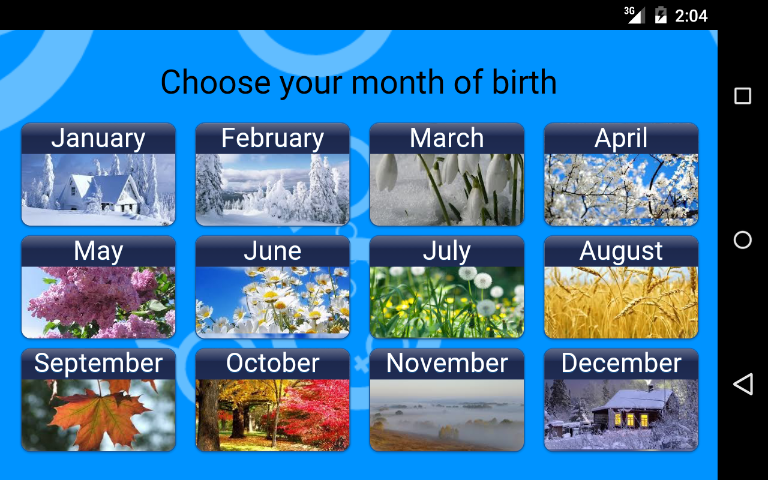Tap December winter cabin tile

pos(621,400)
